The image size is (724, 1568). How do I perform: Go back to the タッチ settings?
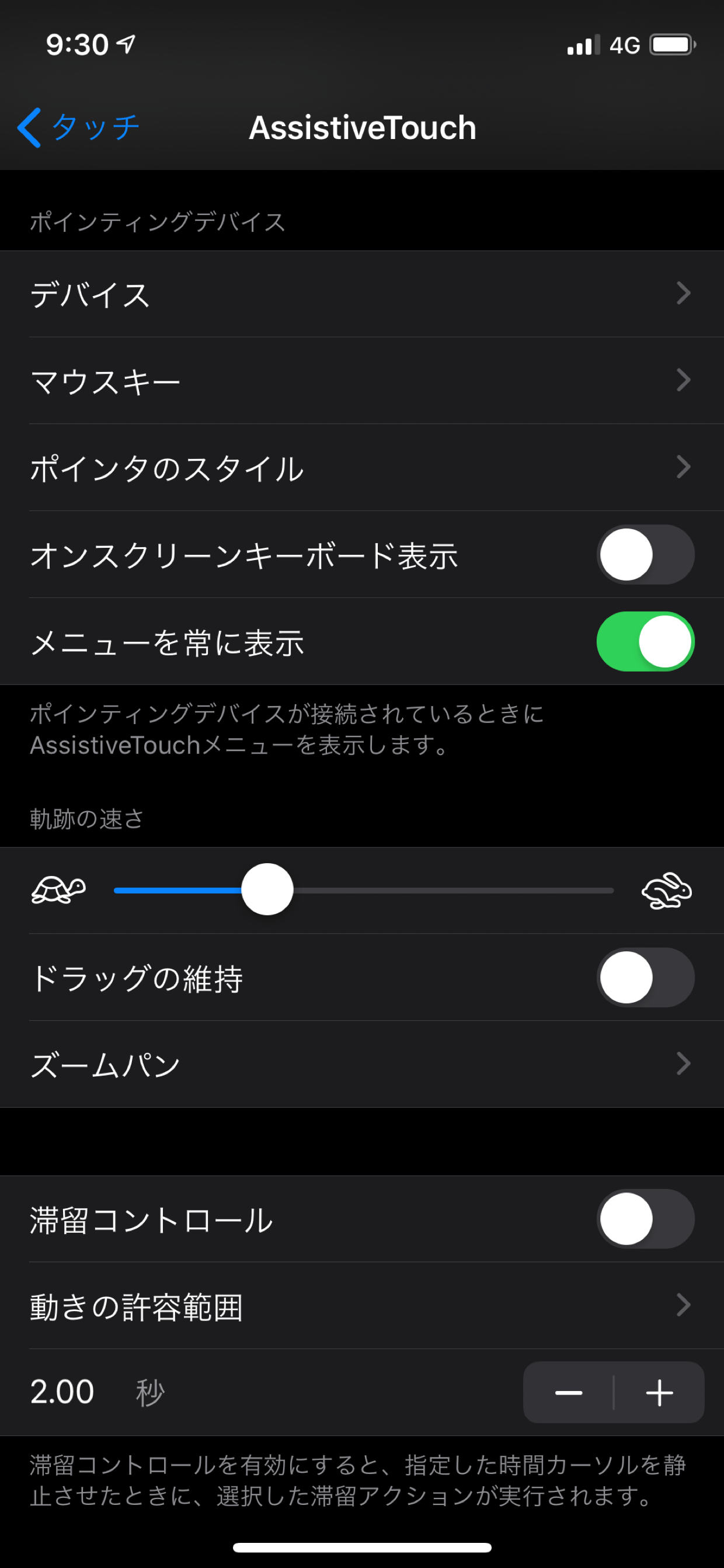tap(79, 128)
